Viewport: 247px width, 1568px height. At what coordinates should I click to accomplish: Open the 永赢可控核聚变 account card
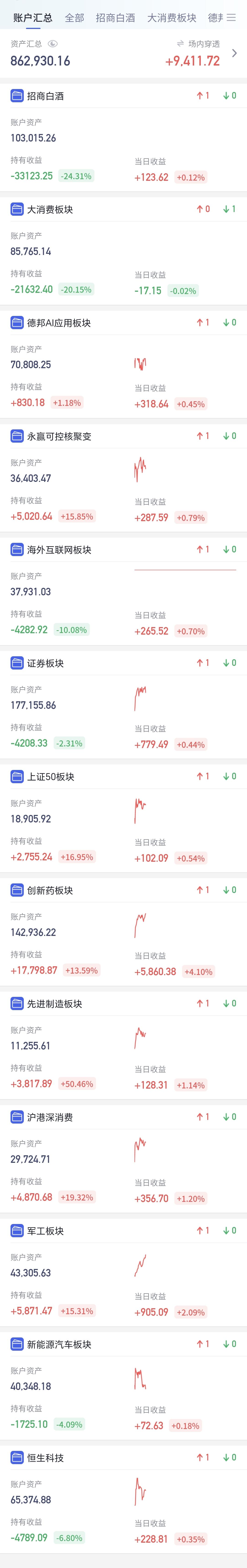point(123,475)
